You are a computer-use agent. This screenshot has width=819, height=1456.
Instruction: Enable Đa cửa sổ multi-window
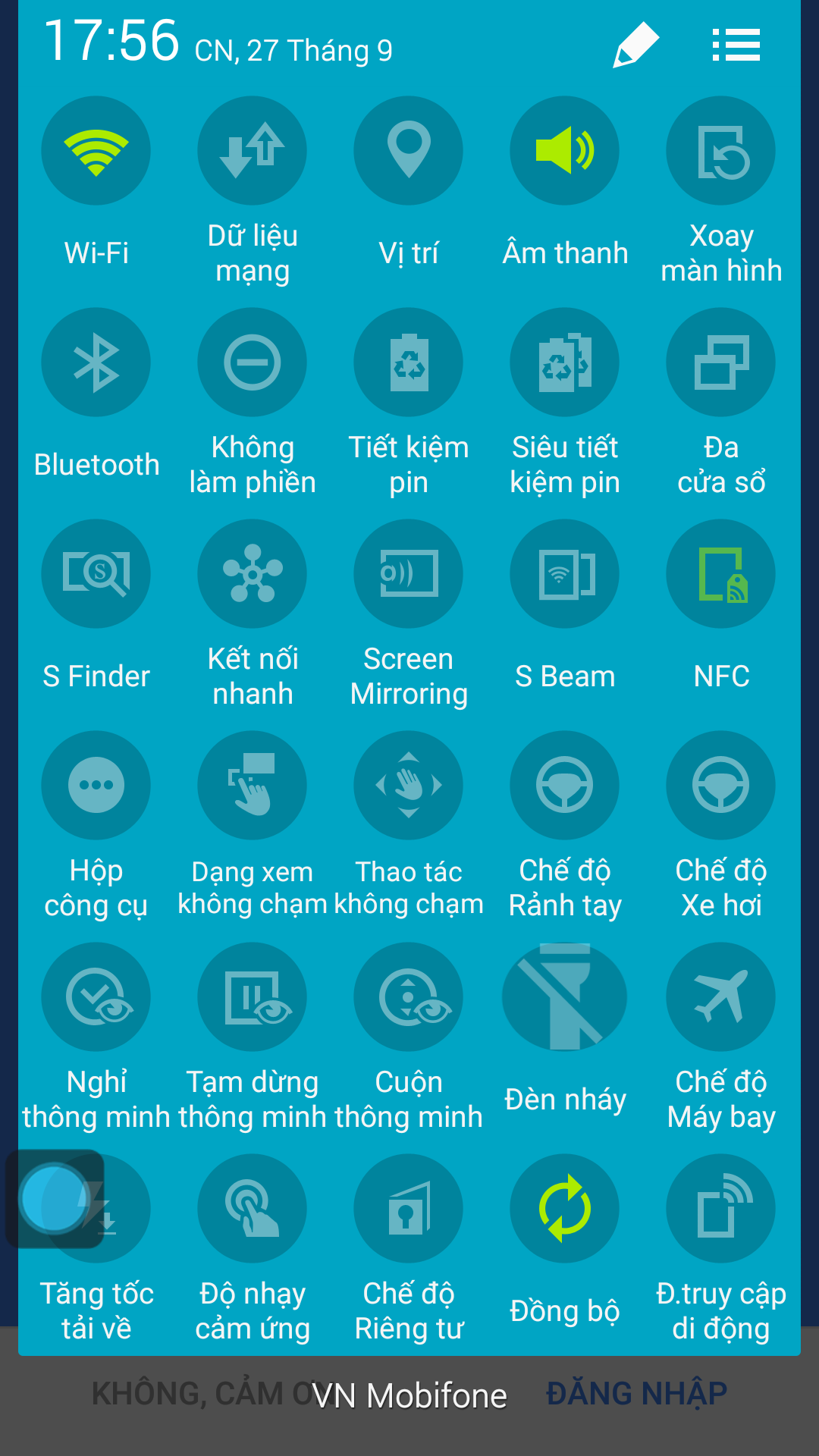pos(721,362)
